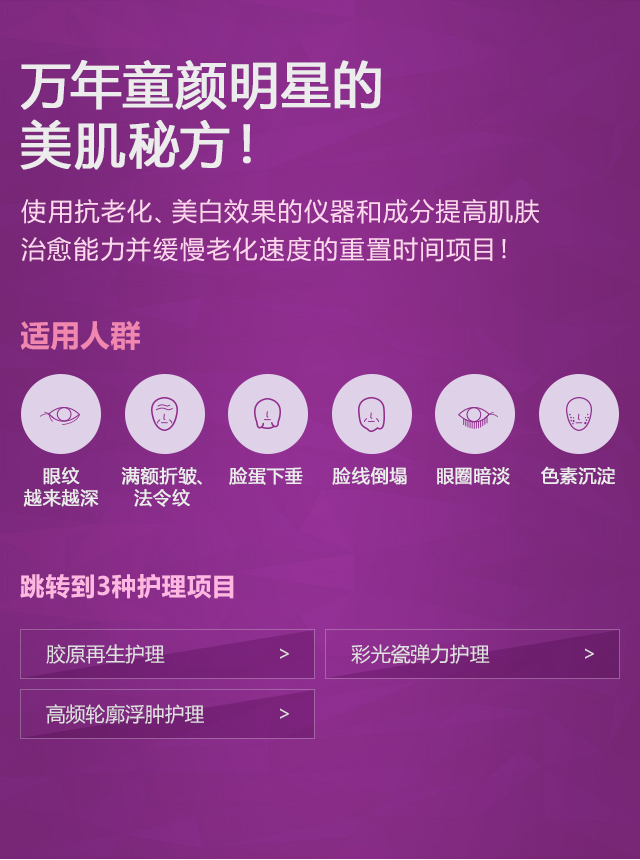The height and width of the screenshot is (860, 640).
Task: Open the 彩光瓷弹力护理 item
Action: pos(472,654)
